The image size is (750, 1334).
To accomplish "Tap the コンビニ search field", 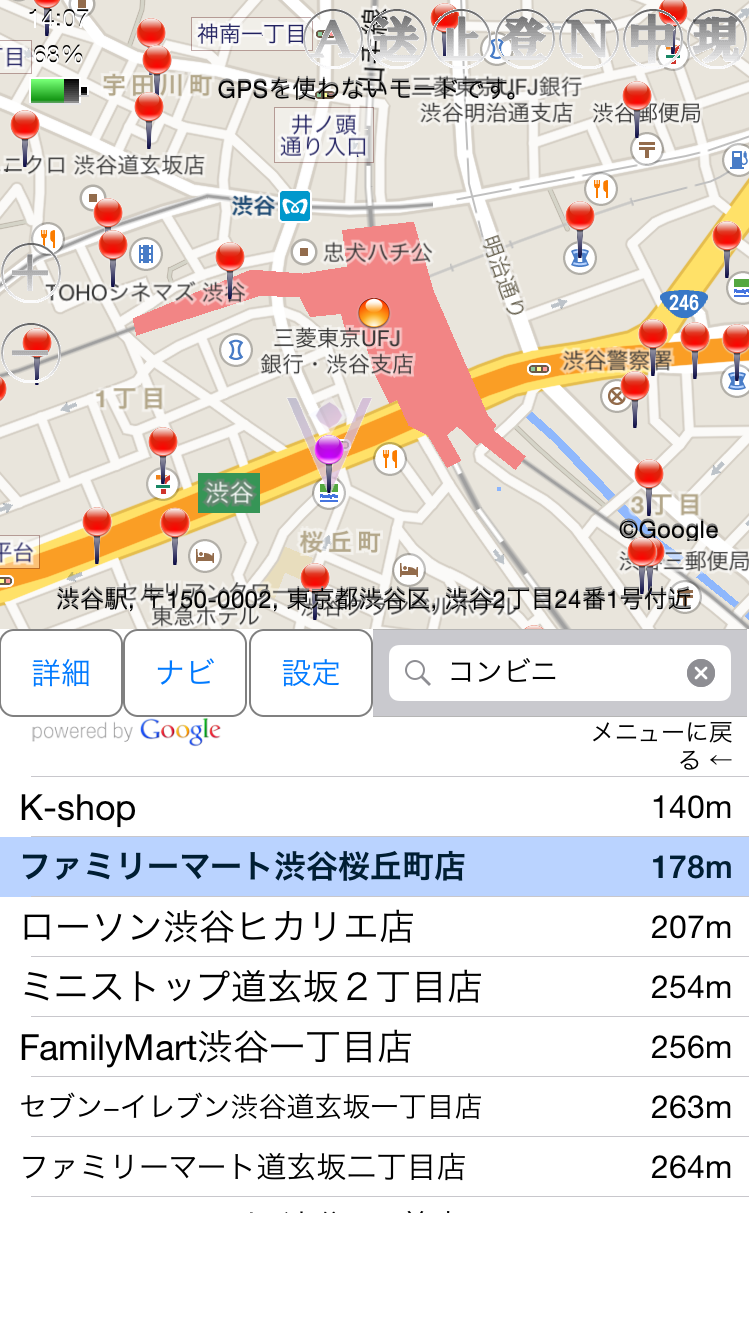I will [560, 673].
